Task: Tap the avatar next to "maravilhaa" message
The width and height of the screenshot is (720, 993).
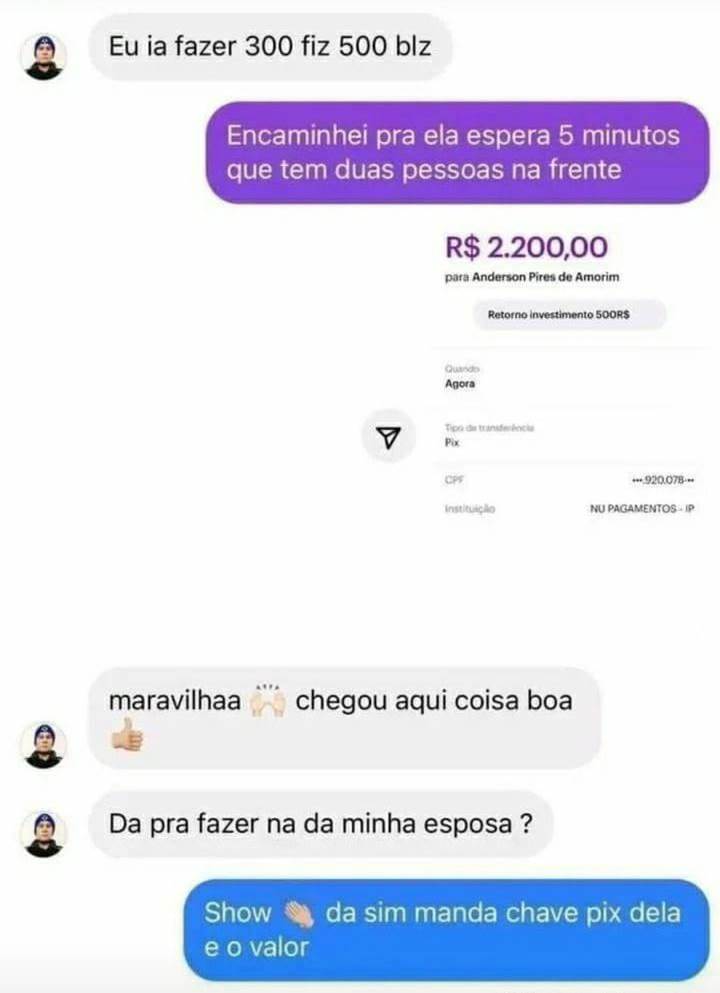Action: click(x=44, y=745)
